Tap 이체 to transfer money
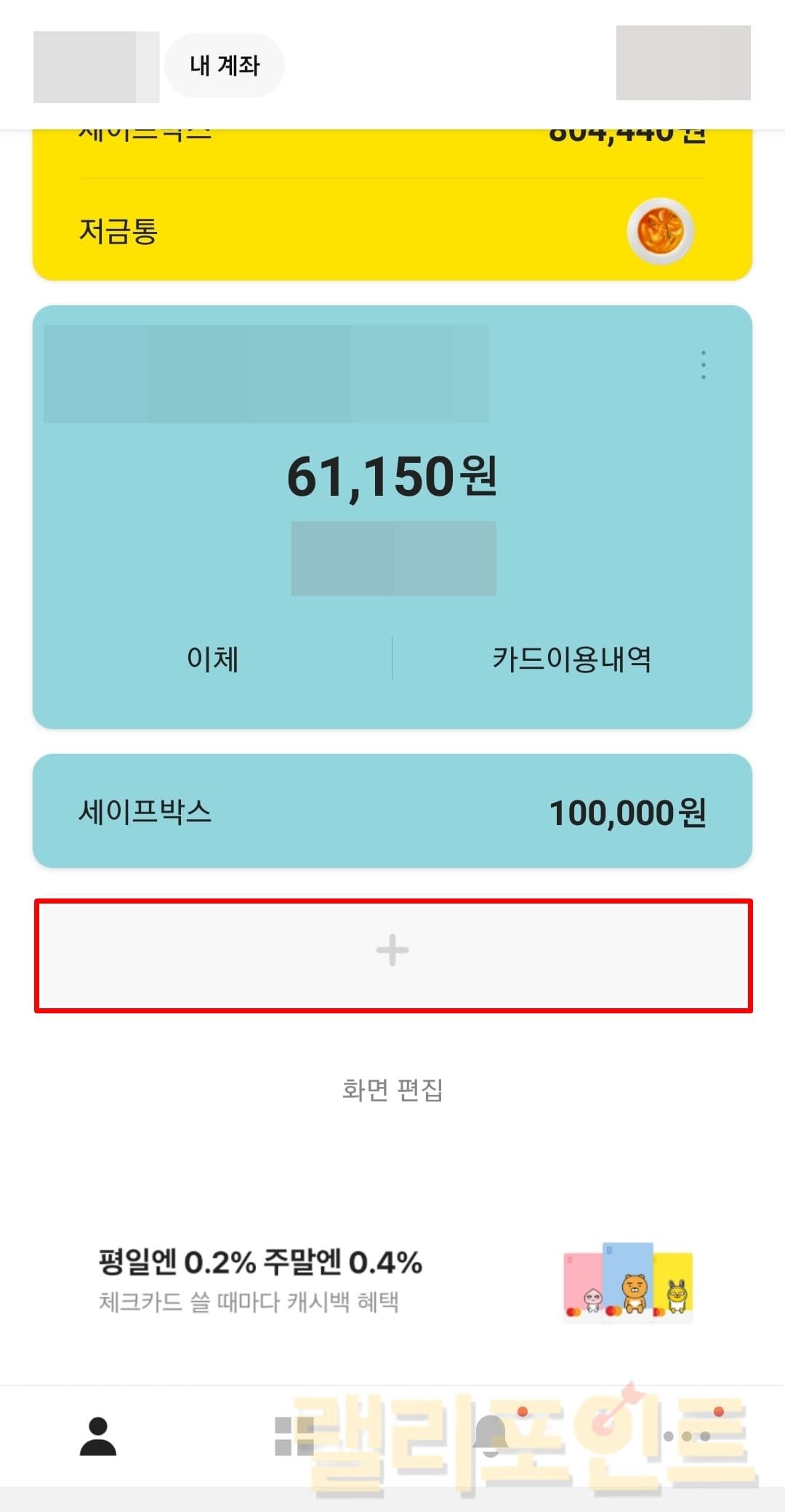The width and height of the screenshot is (785, 1512). [x=212, y=659]
